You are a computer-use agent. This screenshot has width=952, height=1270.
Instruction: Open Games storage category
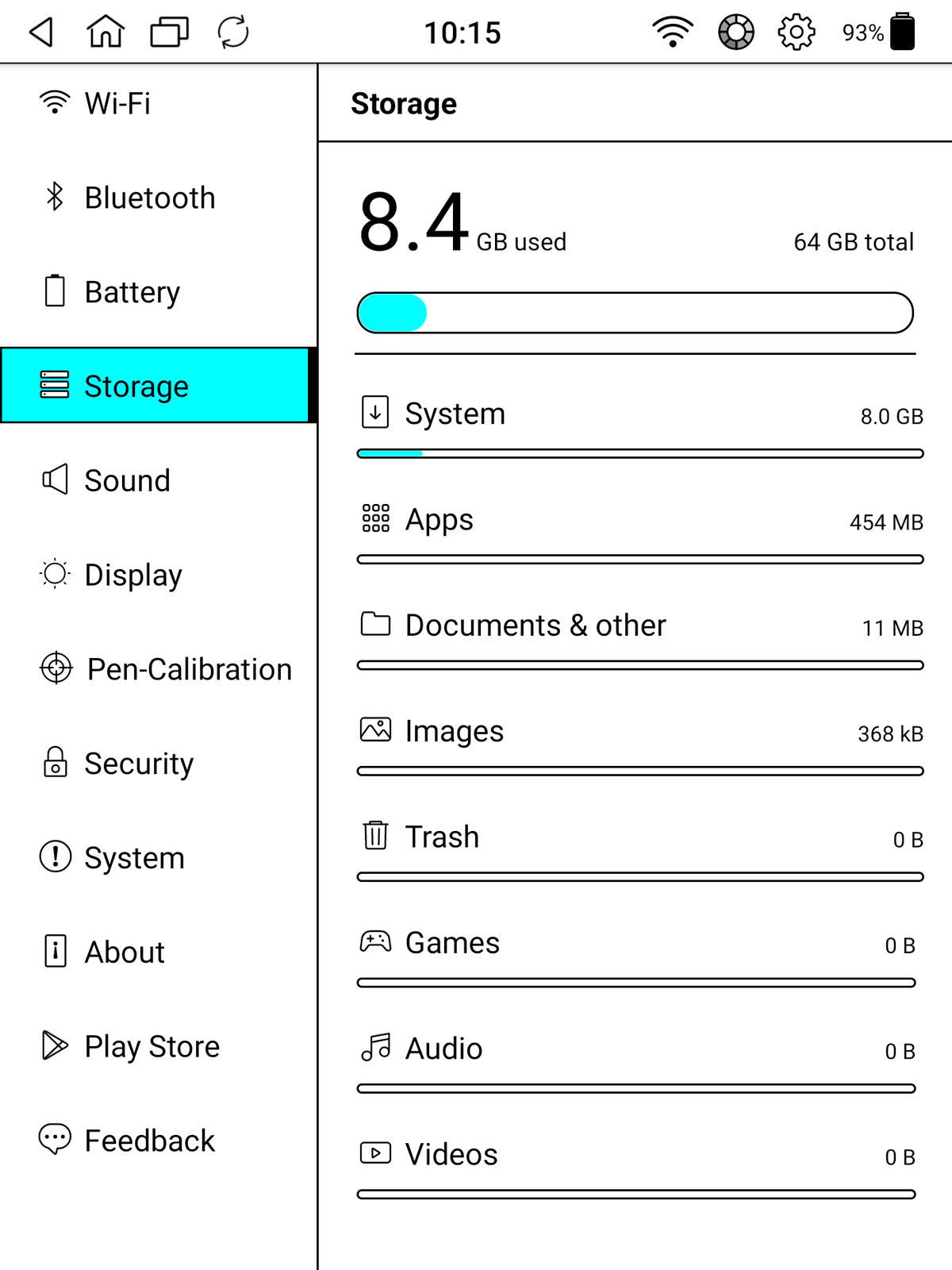(x=636, y=944)
